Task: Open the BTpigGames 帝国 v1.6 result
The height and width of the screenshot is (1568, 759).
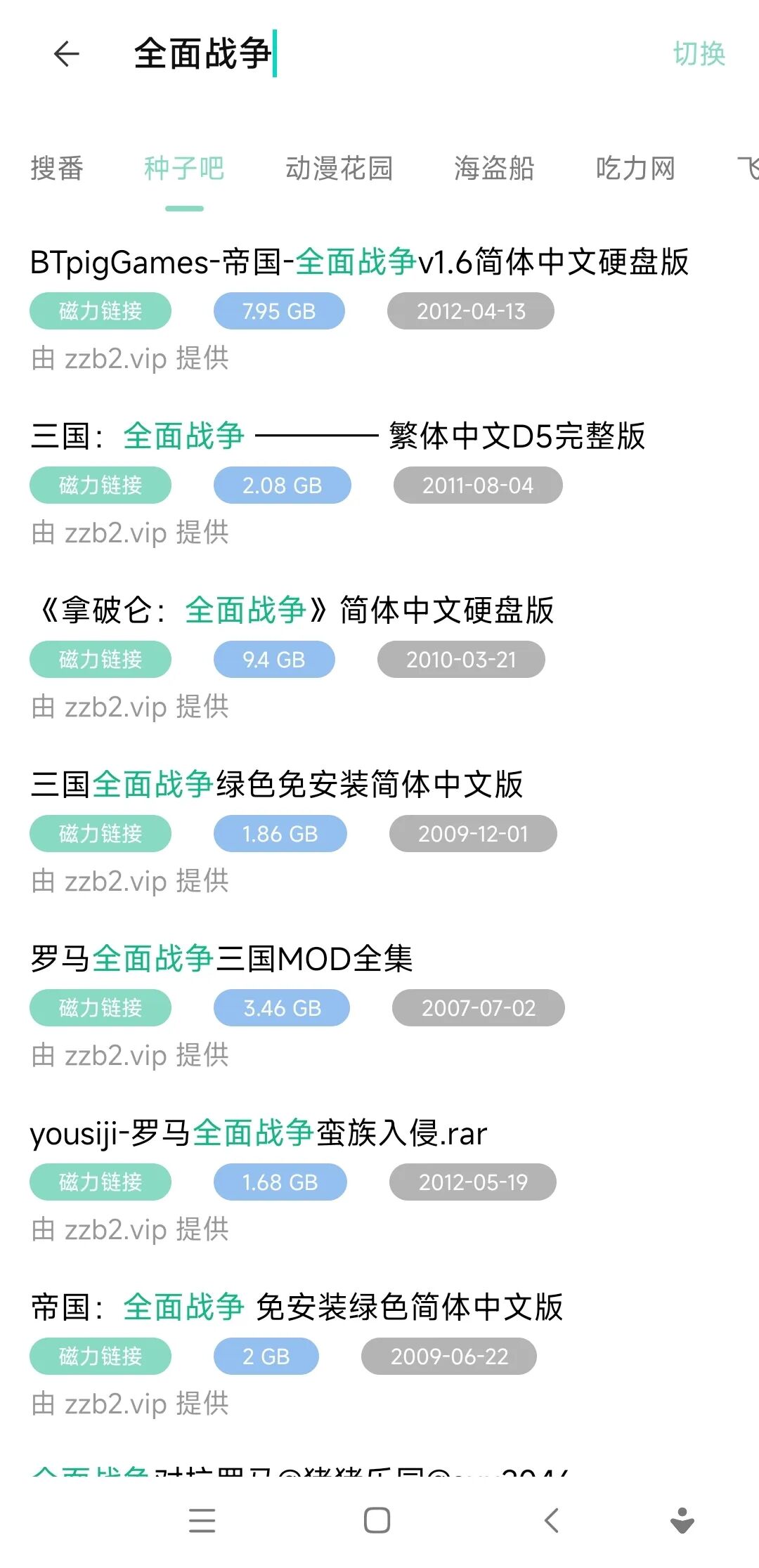Action: pyautogui.click(x=358, y=263)
